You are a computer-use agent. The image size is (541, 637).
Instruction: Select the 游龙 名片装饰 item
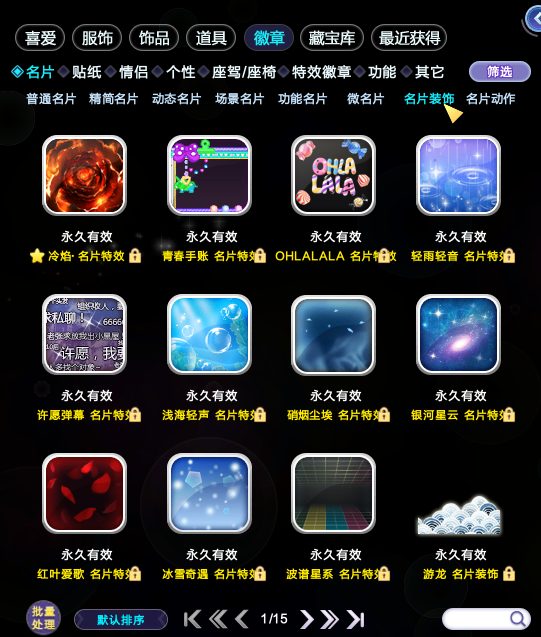459,514
